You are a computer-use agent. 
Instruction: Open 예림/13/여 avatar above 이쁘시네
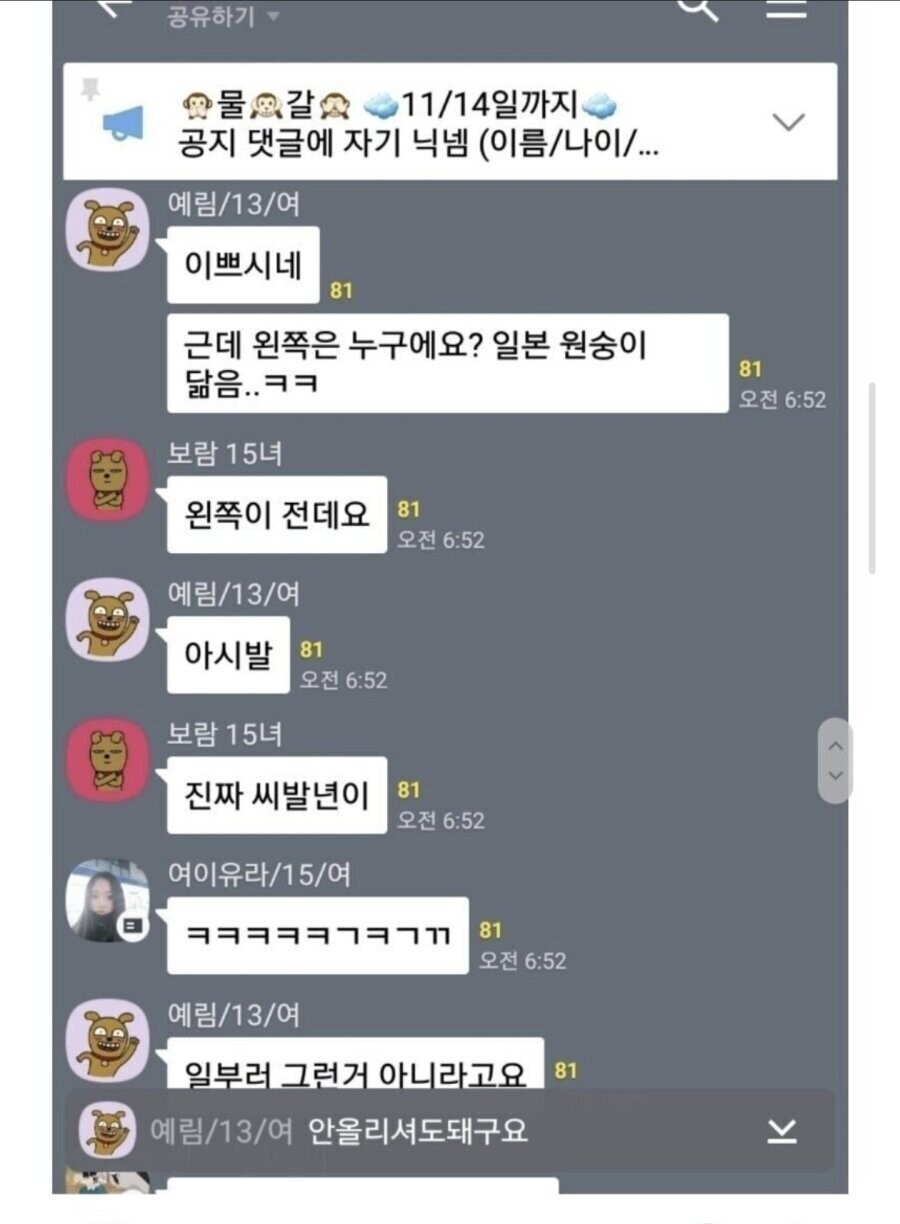[108, 229]
